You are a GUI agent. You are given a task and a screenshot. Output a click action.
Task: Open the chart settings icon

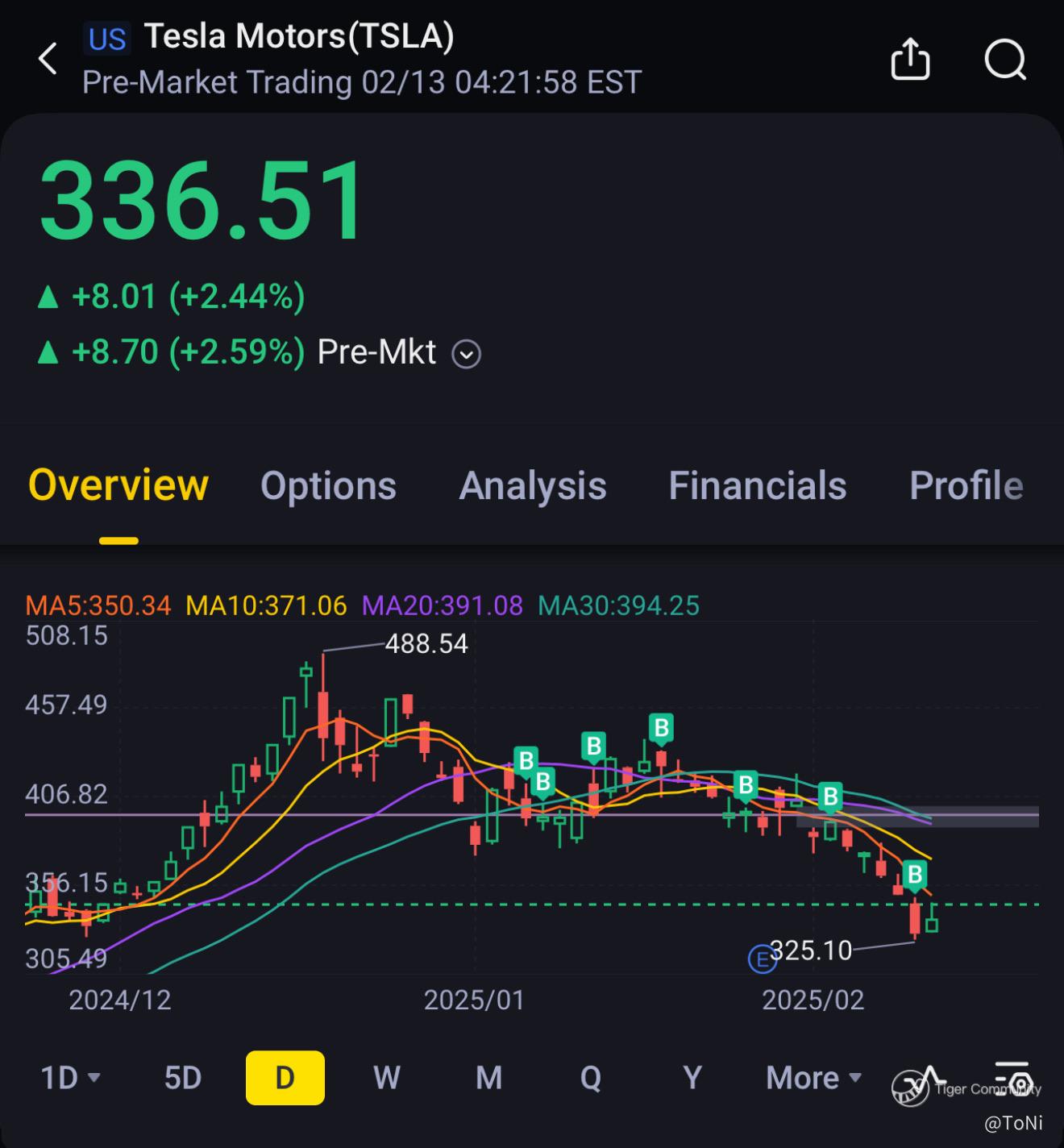point(1012,1079)
